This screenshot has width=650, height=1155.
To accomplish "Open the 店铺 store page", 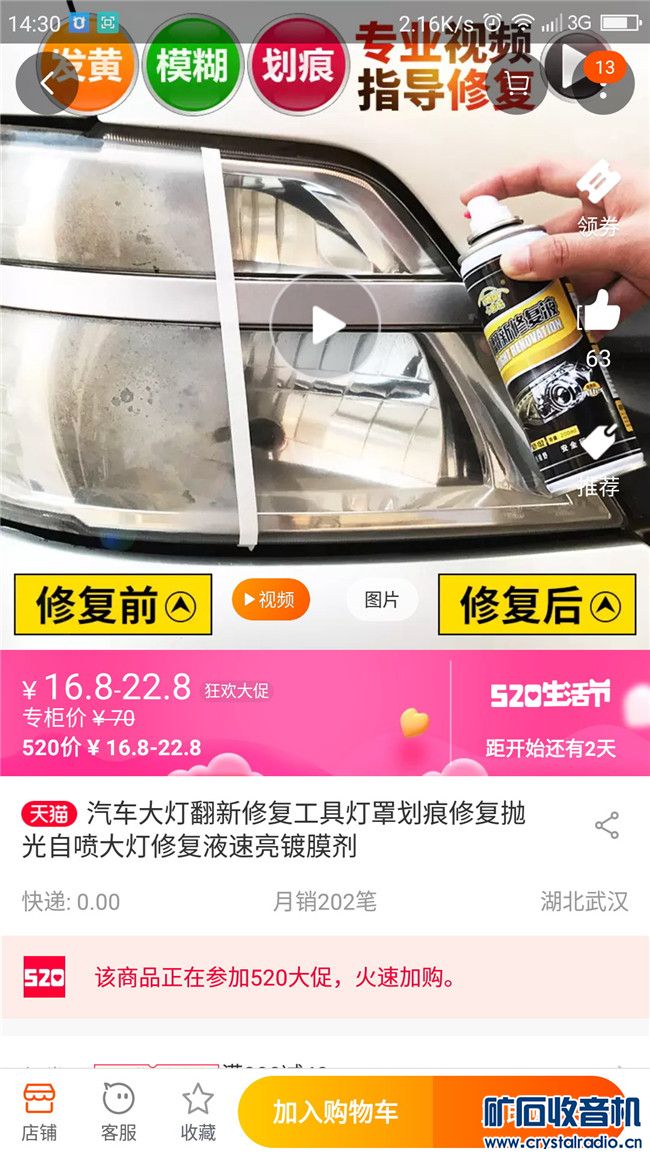I will pyautogui.click(x=39, y=1110).
